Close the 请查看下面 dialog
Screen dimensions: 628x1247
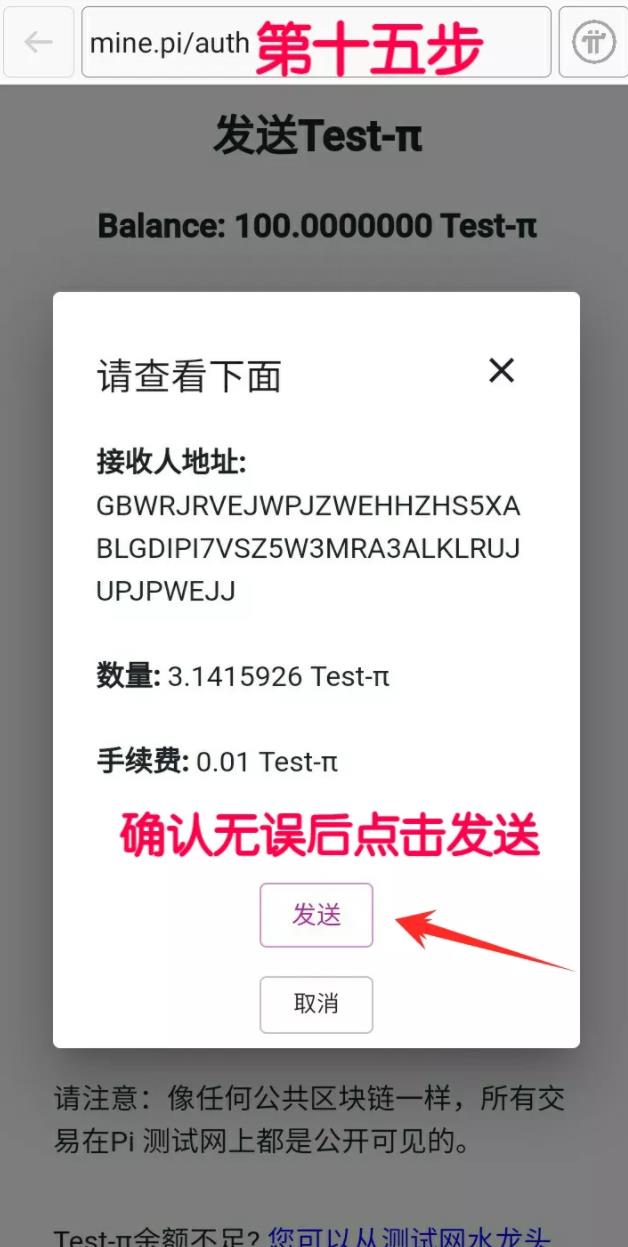[501, 371]
